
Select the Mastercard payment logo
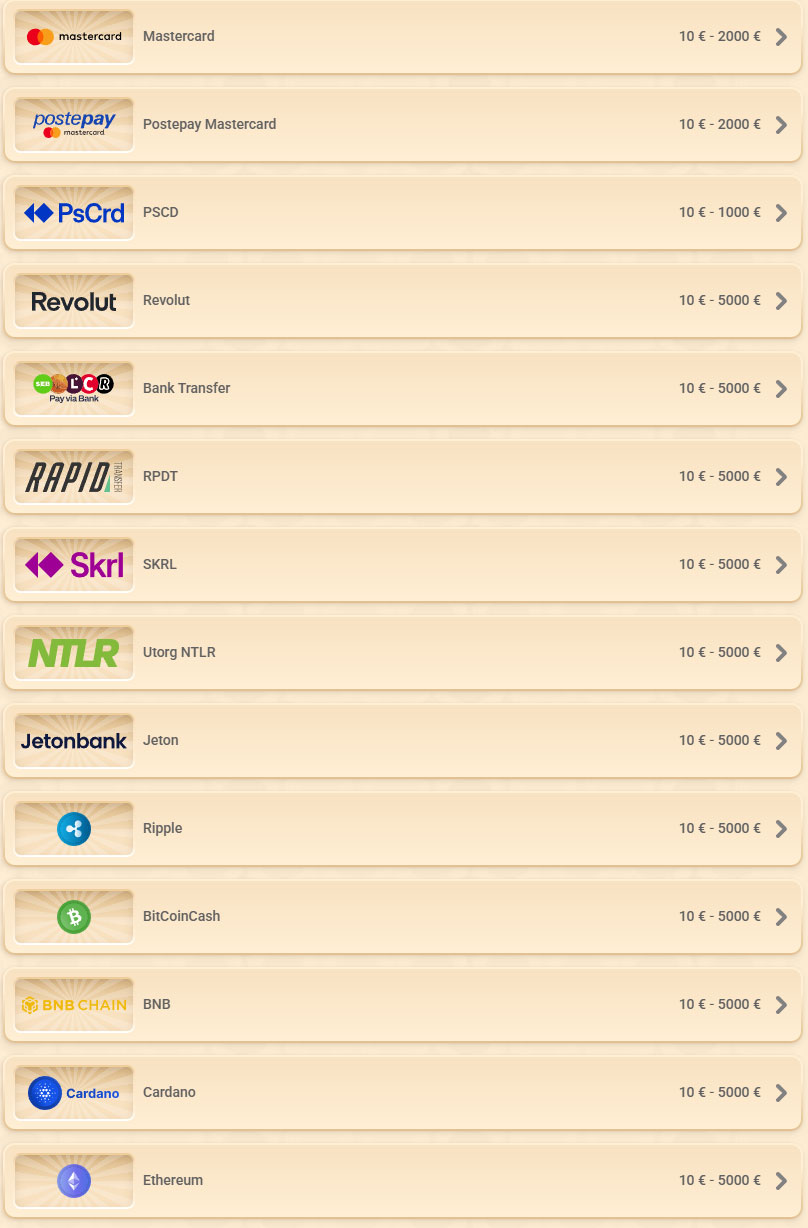coord(73,36)
